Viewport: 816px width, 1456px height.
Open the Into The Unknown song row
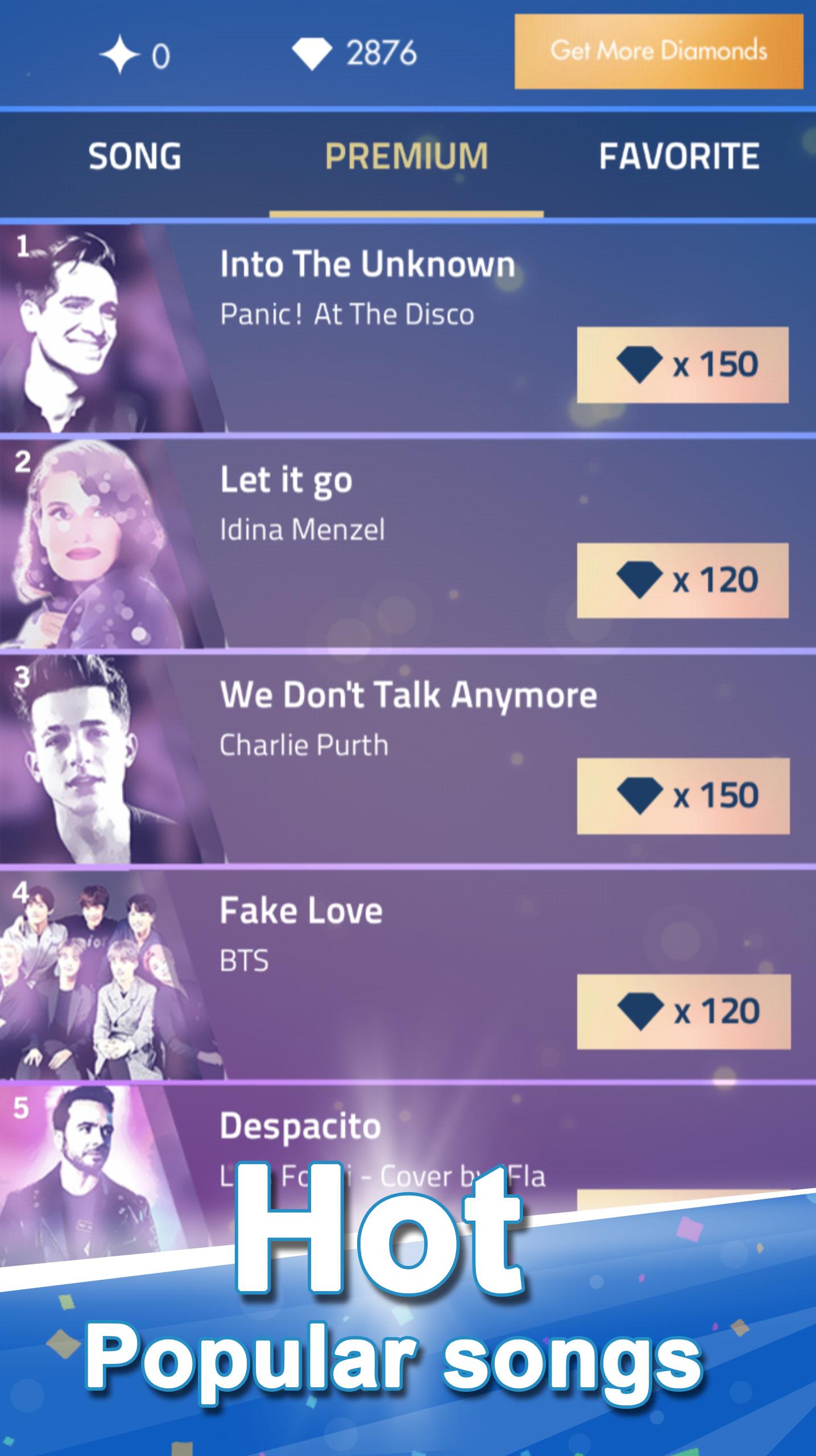pyautogui.click(x=408, y=329)
